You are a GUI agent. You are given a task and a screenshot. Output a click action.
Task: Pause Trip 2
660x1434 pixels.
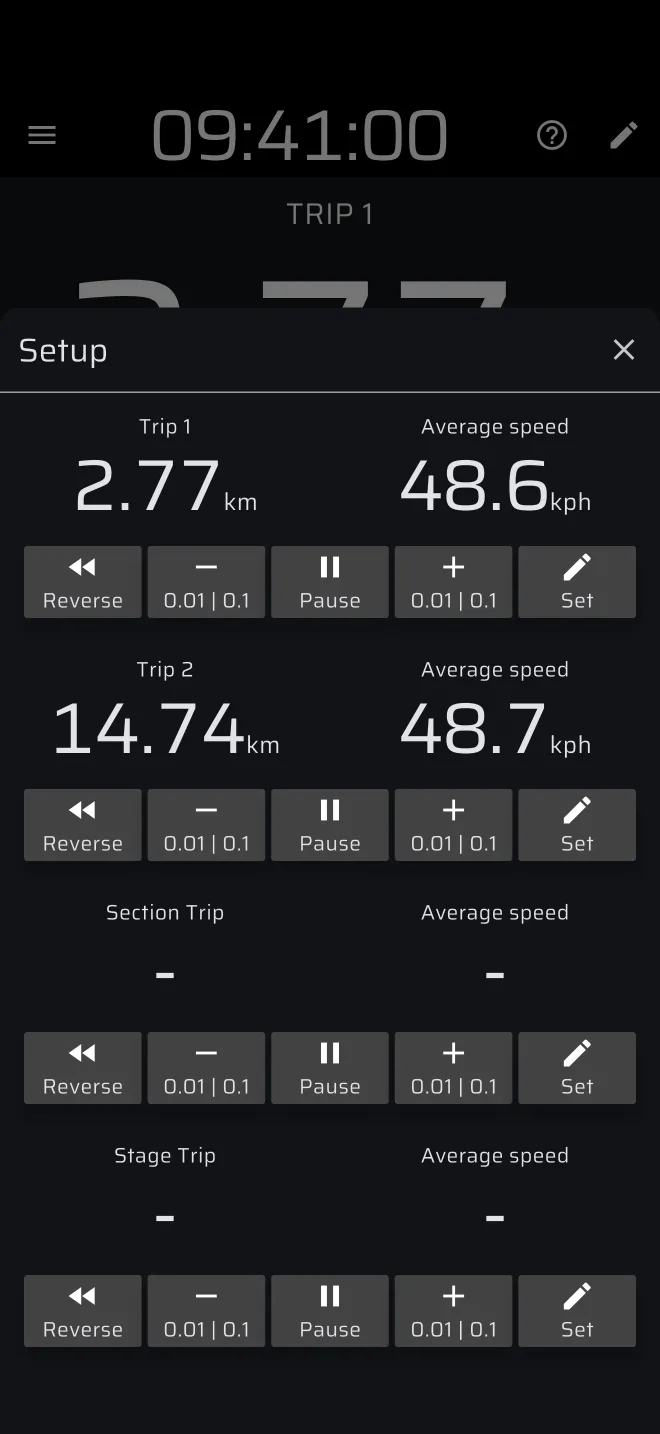pos(330,825)
